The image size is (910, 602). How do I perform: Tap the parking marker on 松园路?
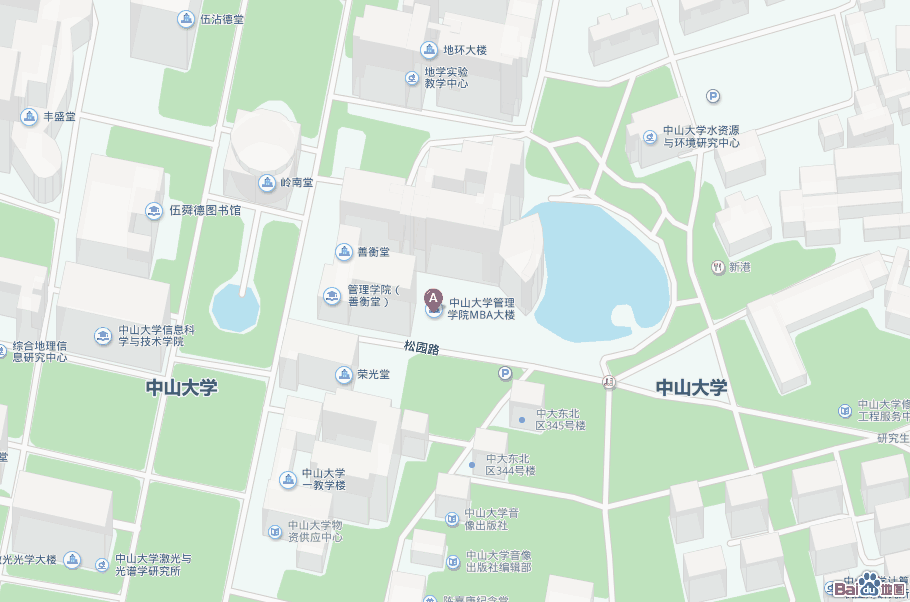(505, 374)
